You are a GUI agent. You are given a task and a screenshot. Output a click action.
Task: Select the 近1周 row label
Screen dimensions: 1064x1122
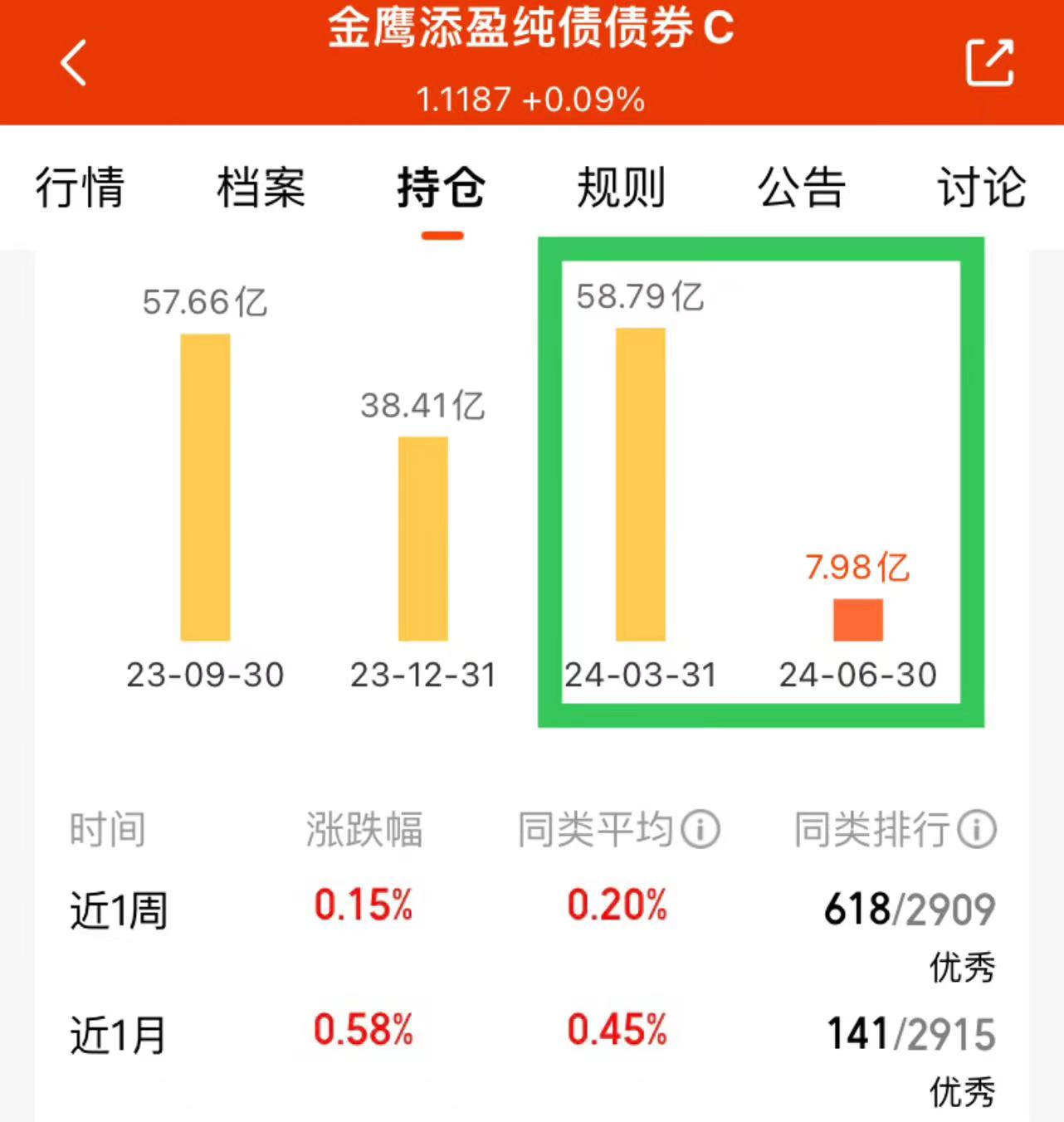point(119,910)
